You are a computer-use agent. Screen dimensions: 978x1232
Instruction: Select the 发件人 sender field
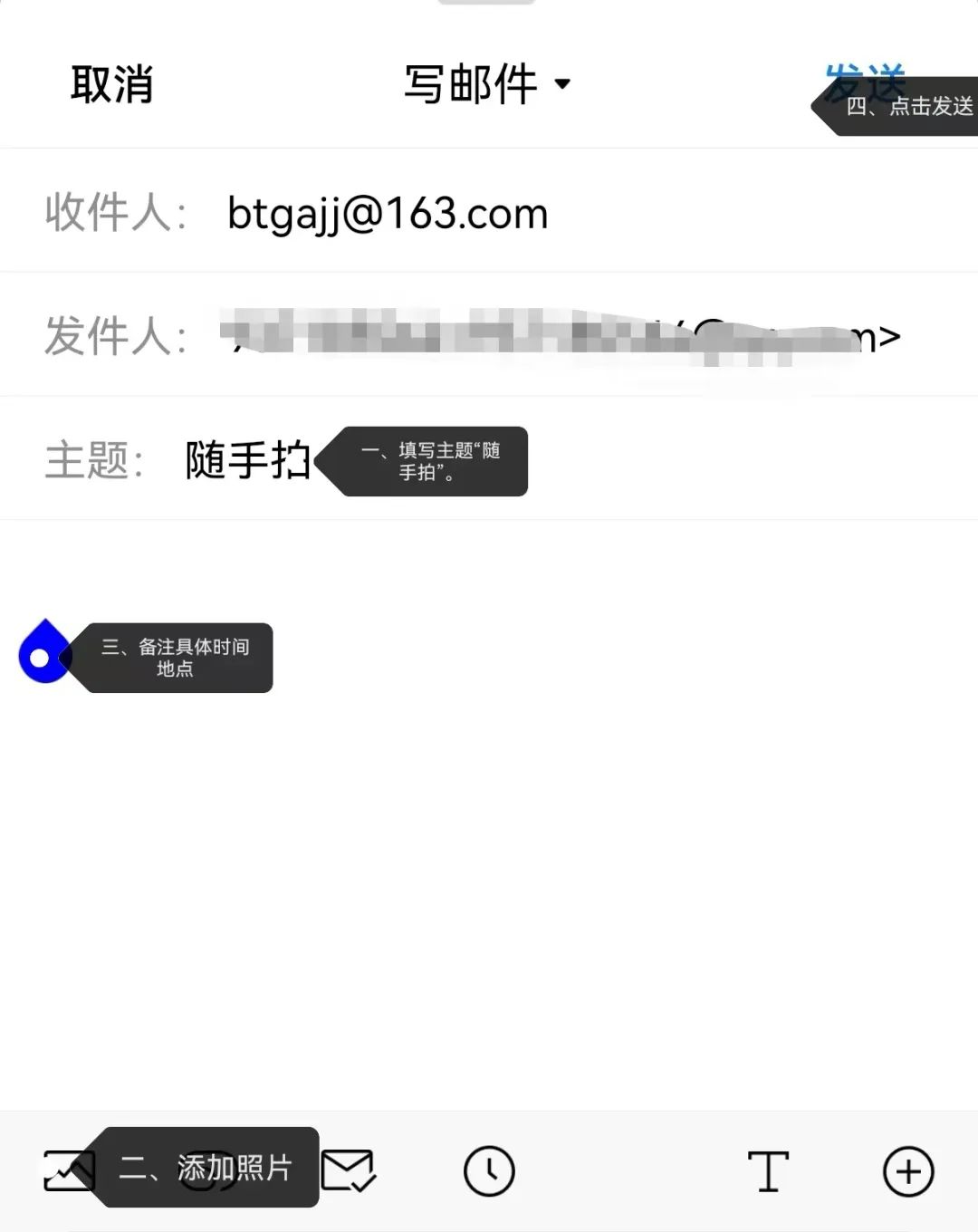[x=561, y=336]
